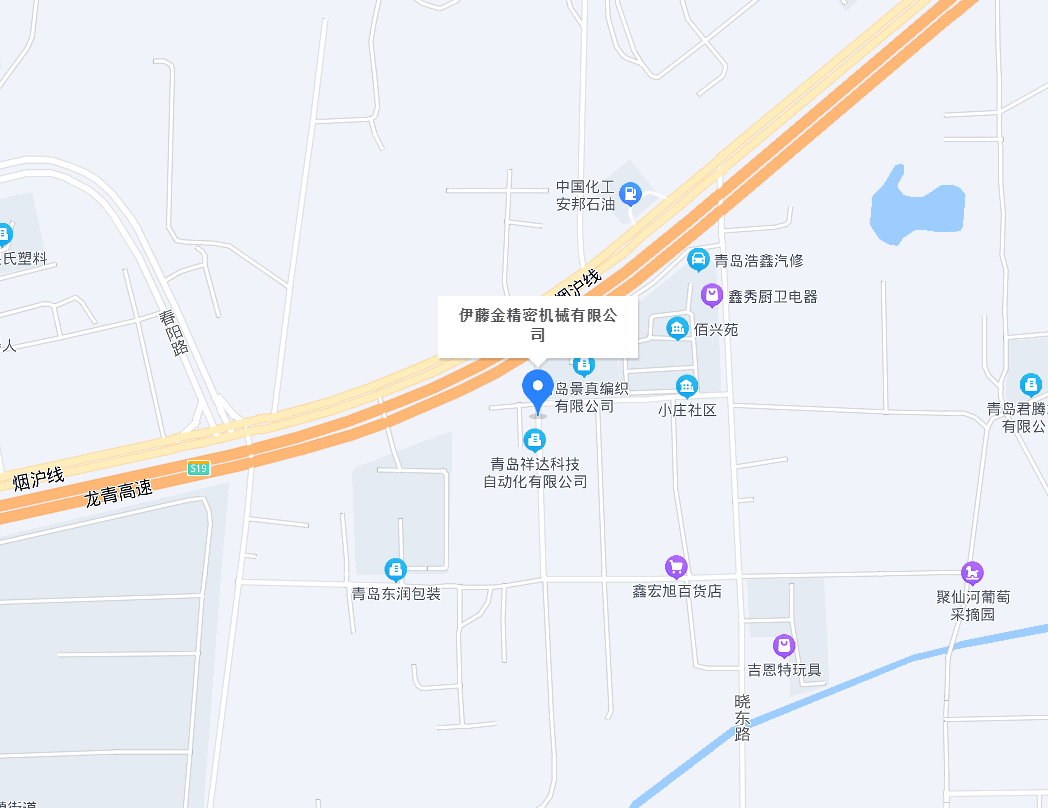This screenshot has width=1048, height=808.
Task: Tap the 吉恩特玩具 toy shop marker
Action: pyautogui.click(x=785, y=646)
